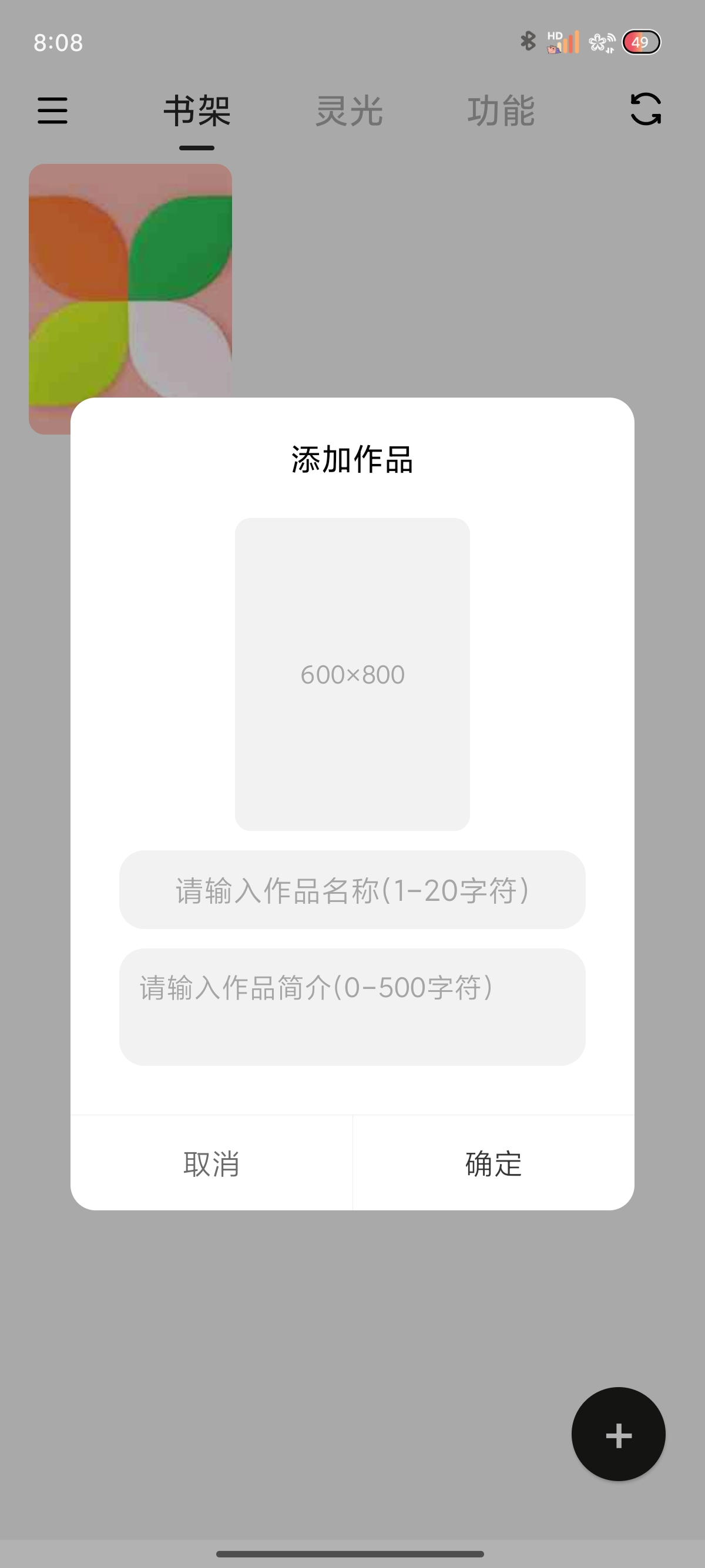Tap the plus floating action button

coord(618,1435)
